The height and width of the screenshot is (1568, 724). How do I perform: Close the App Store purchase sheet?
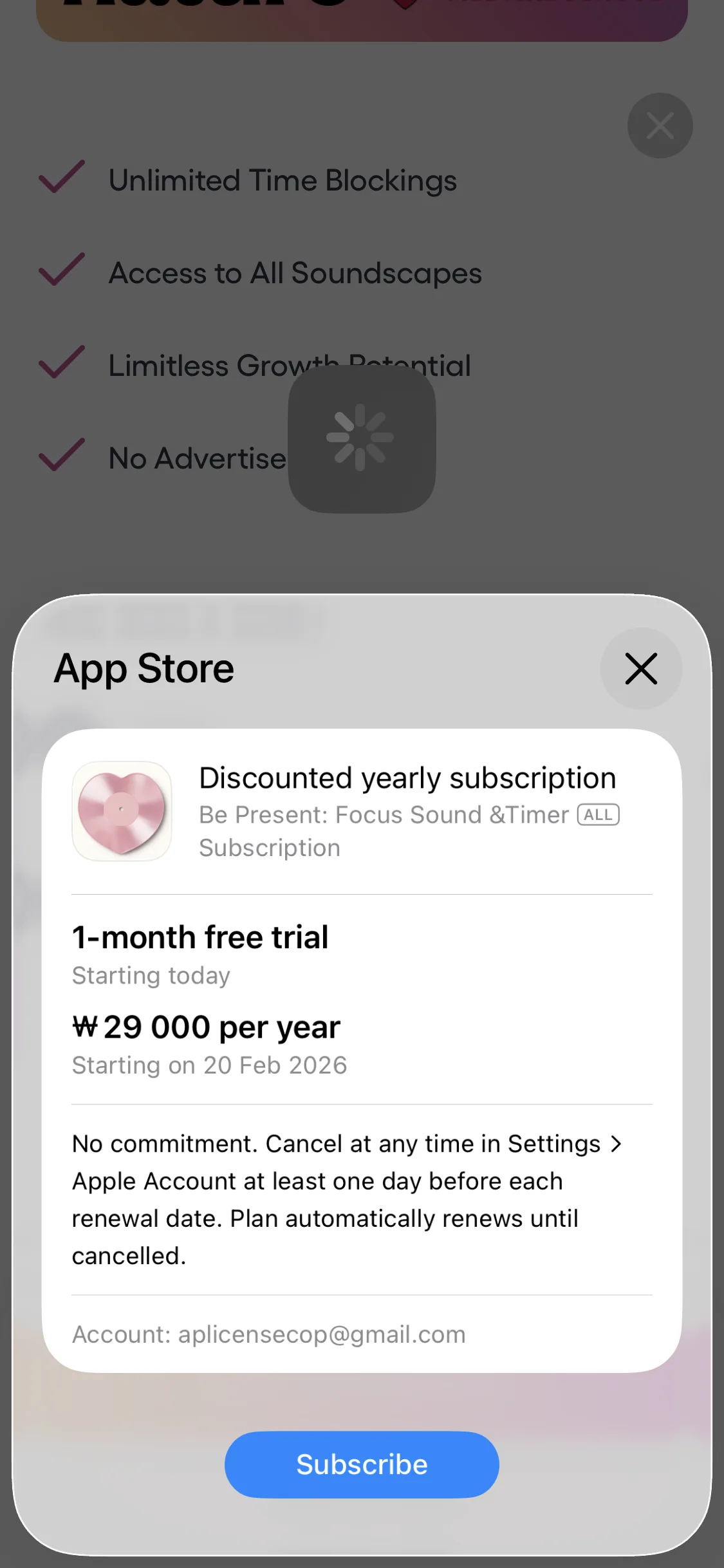(x=641, y=668)
